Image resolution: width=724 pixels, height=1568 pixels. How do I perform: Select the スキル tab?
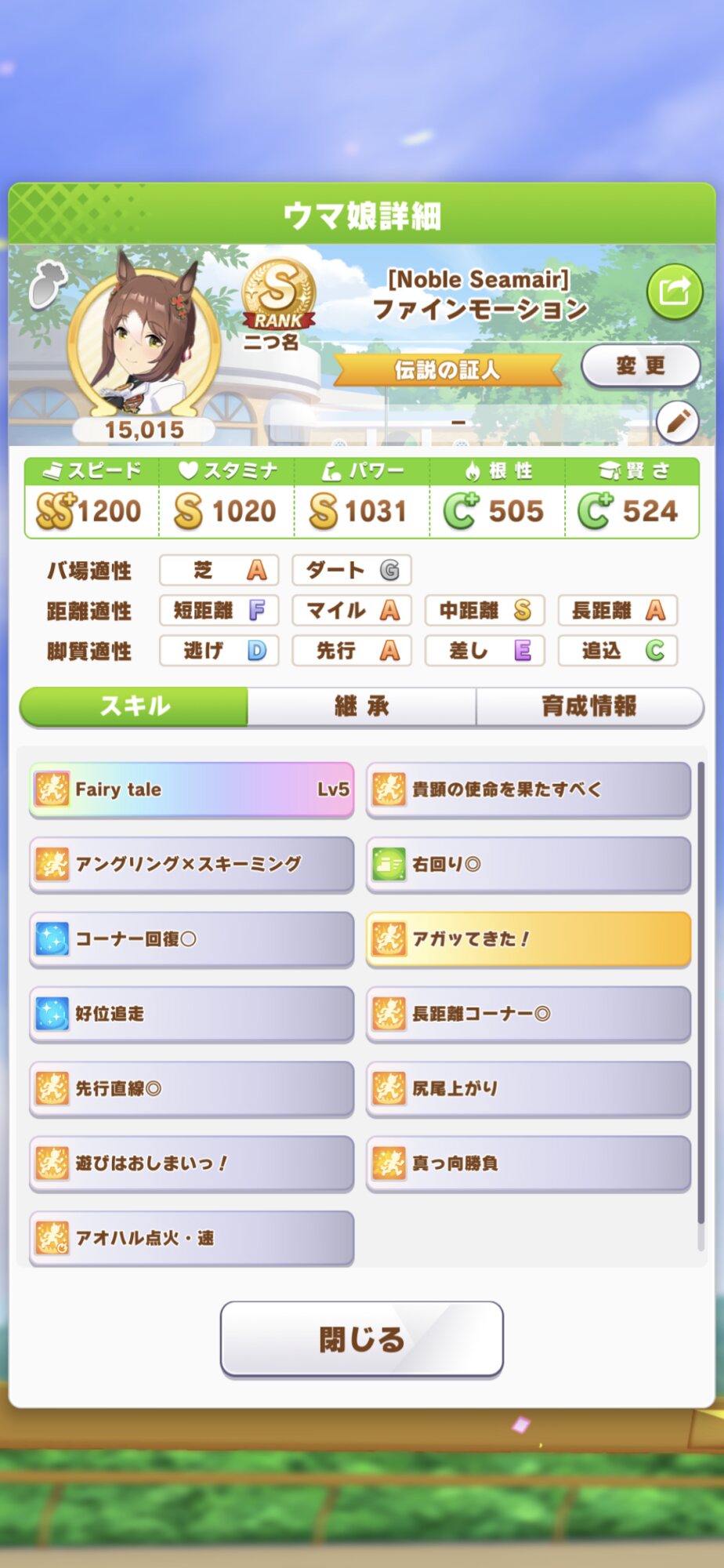click(x=134, y=706)
